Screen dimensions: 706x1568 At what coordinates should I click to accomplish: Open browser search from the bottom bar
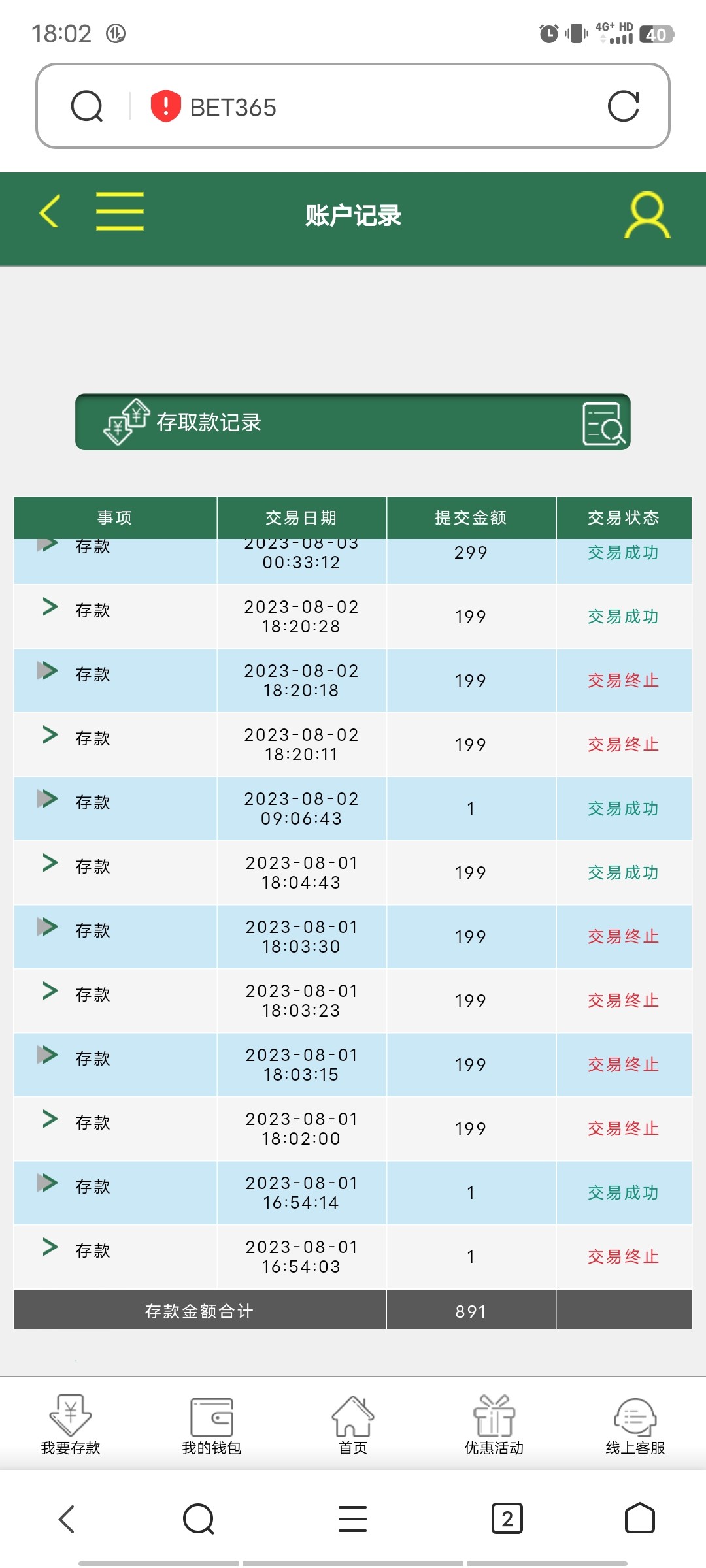(199, 1518)
